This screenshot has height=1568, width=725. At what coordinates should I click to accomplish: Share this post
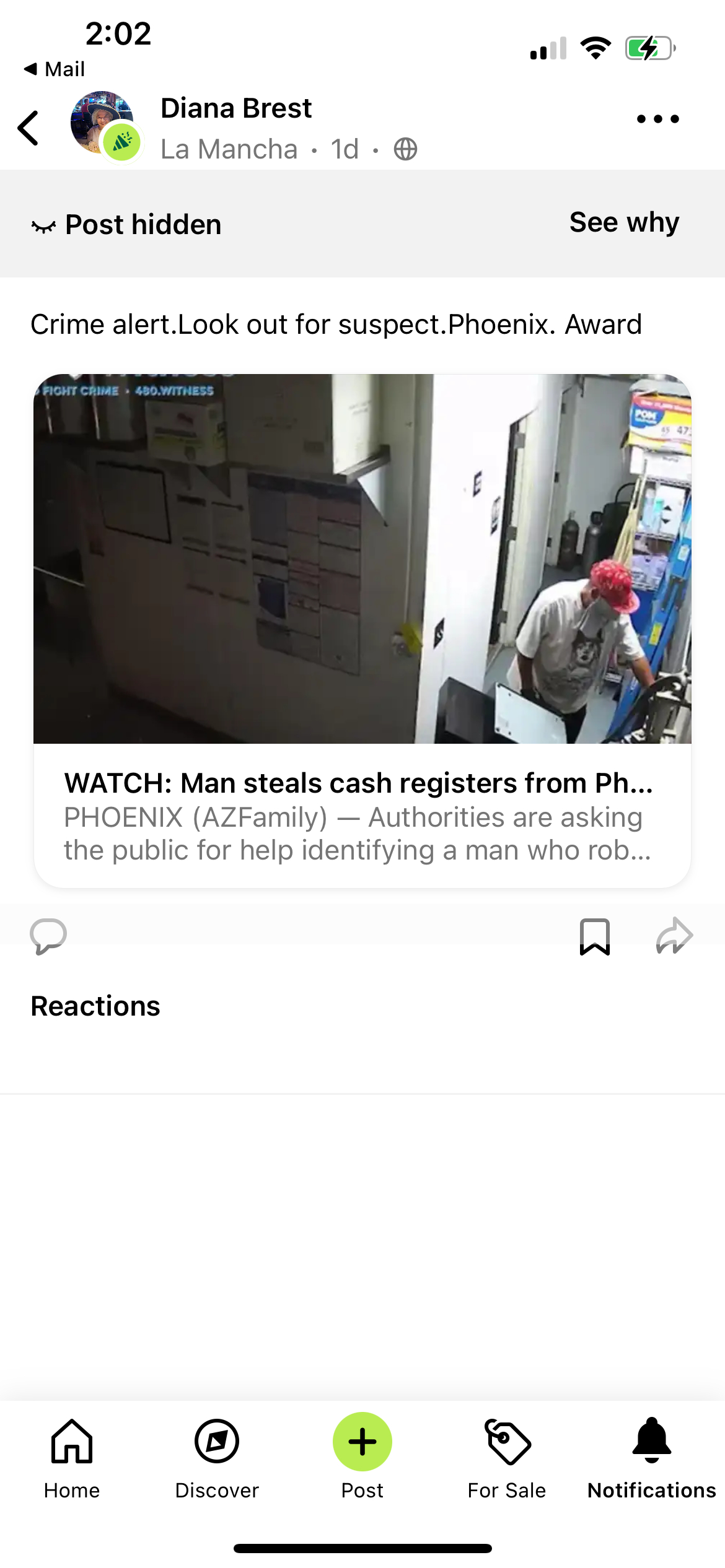[674, 936]
